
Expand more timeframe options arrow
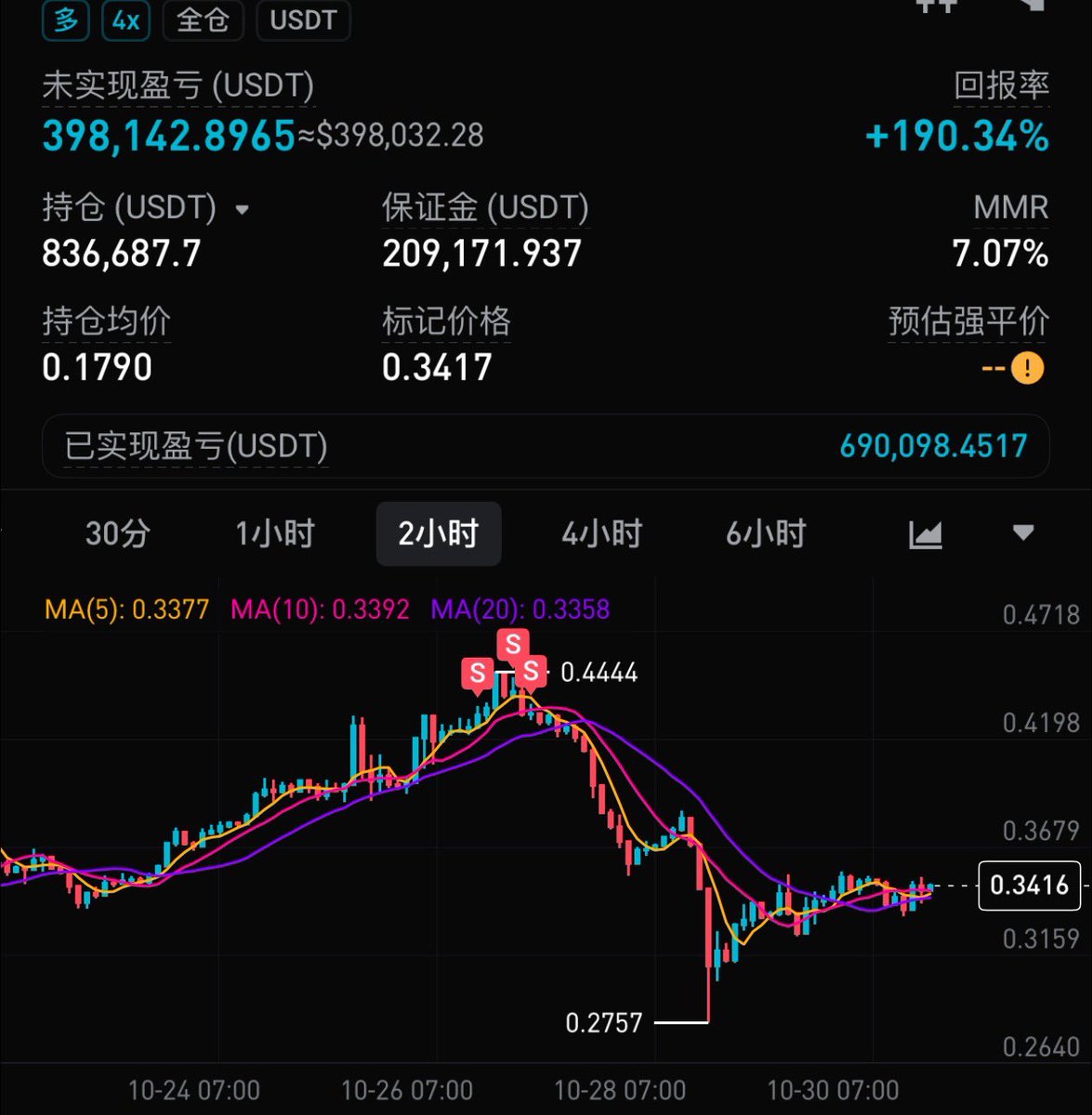(x=1023, y=533)
